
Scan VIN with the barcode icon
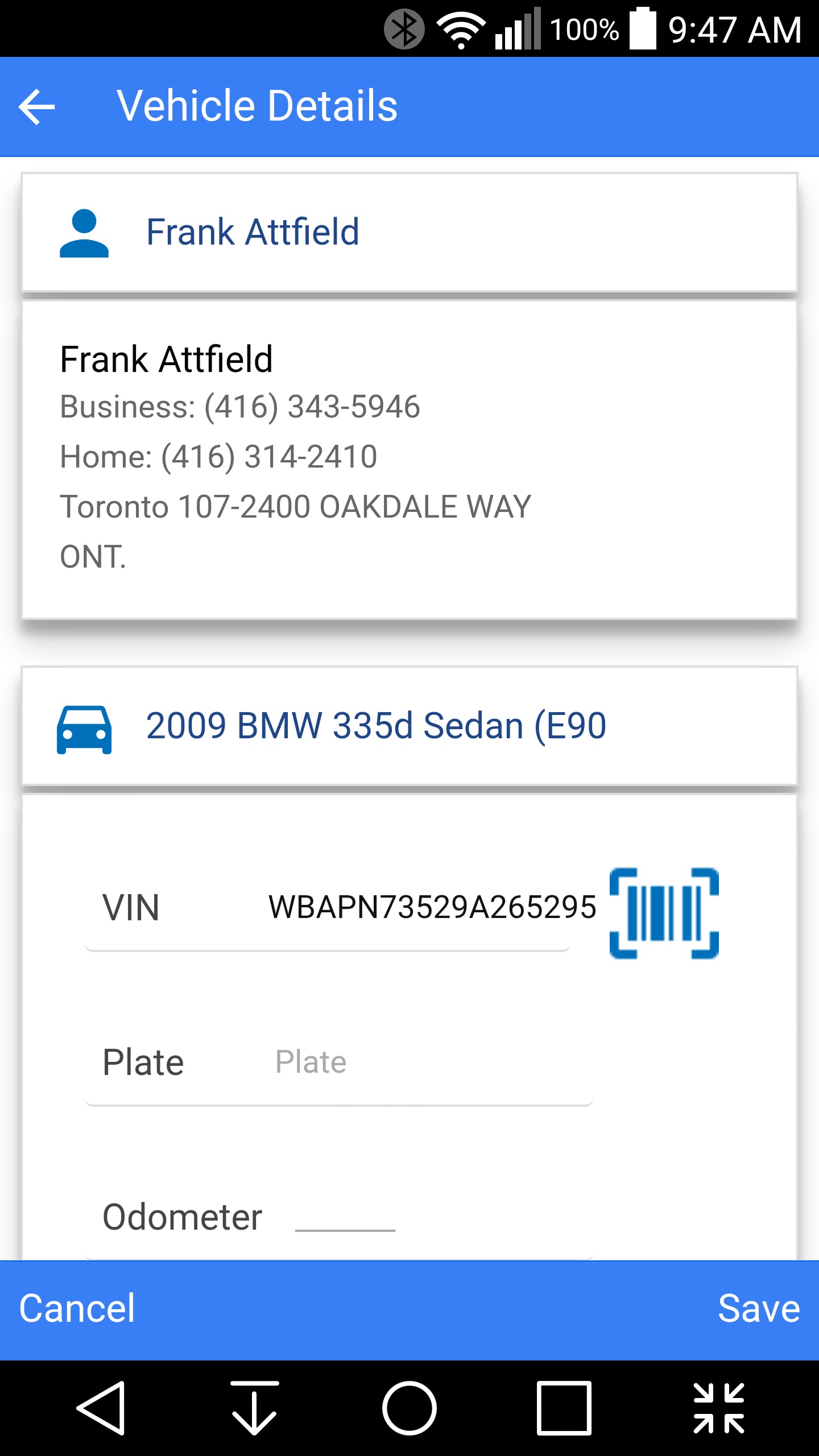tap(664, 913)
